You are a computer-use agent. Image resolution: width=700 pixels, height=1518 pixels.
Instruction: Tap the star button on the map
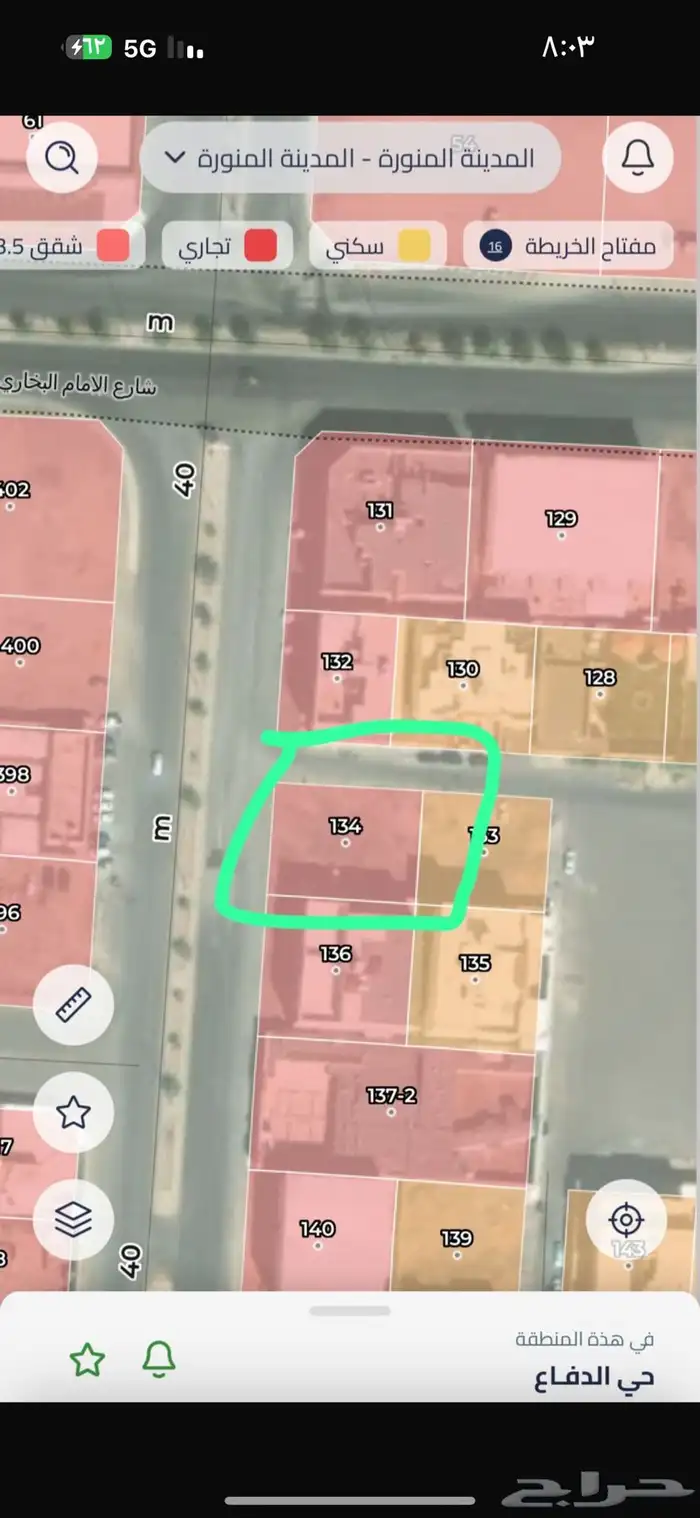coord(73,1112)
